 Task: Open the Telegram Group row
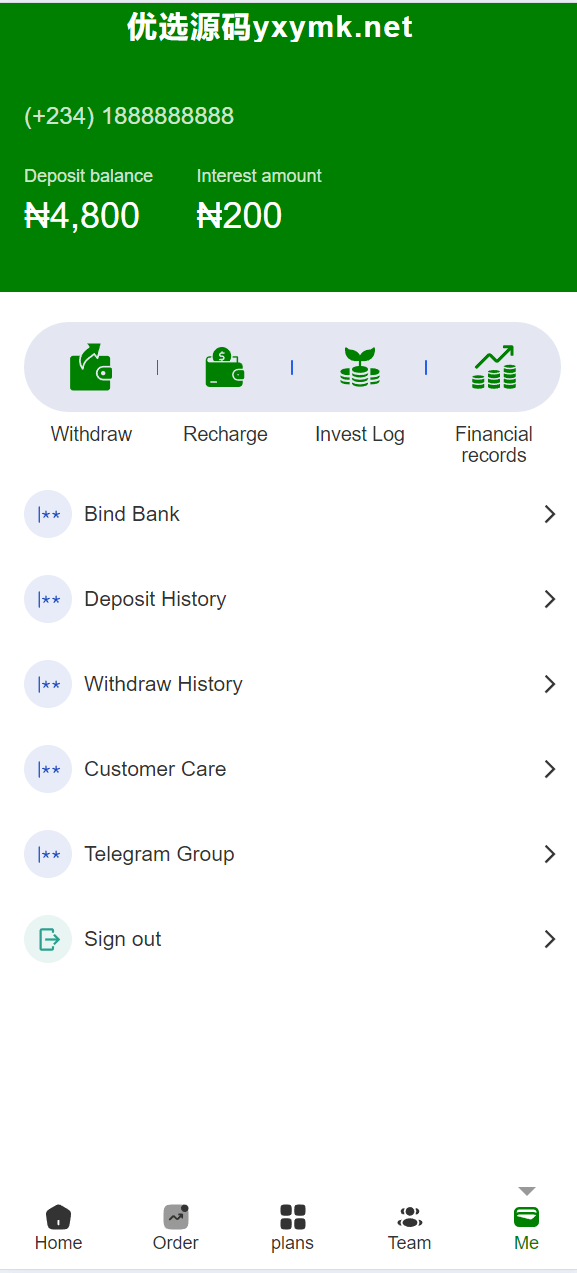(288, 854)
